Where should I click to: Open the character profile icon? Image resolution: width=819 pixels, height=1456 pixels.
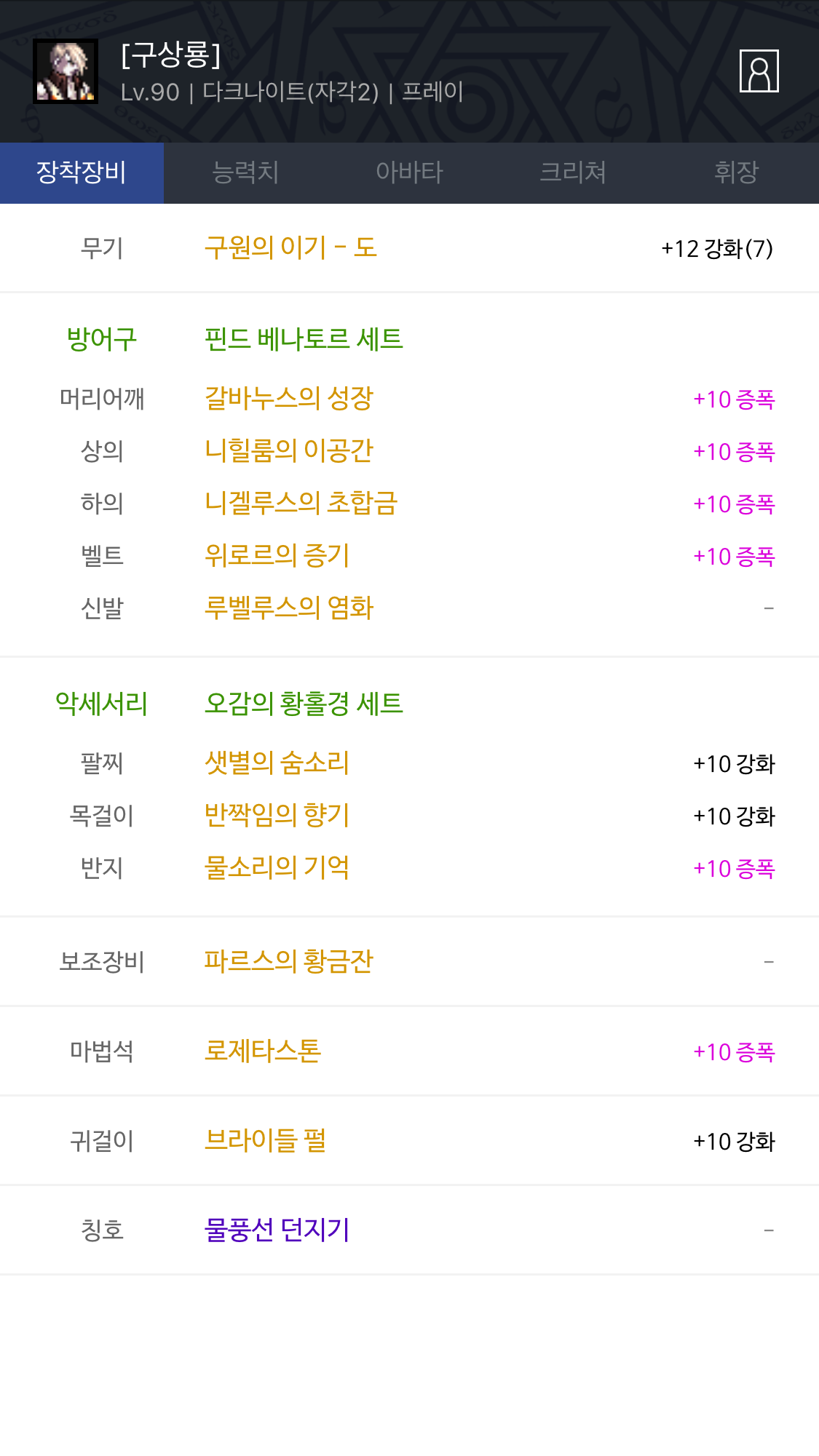point(759,71)
